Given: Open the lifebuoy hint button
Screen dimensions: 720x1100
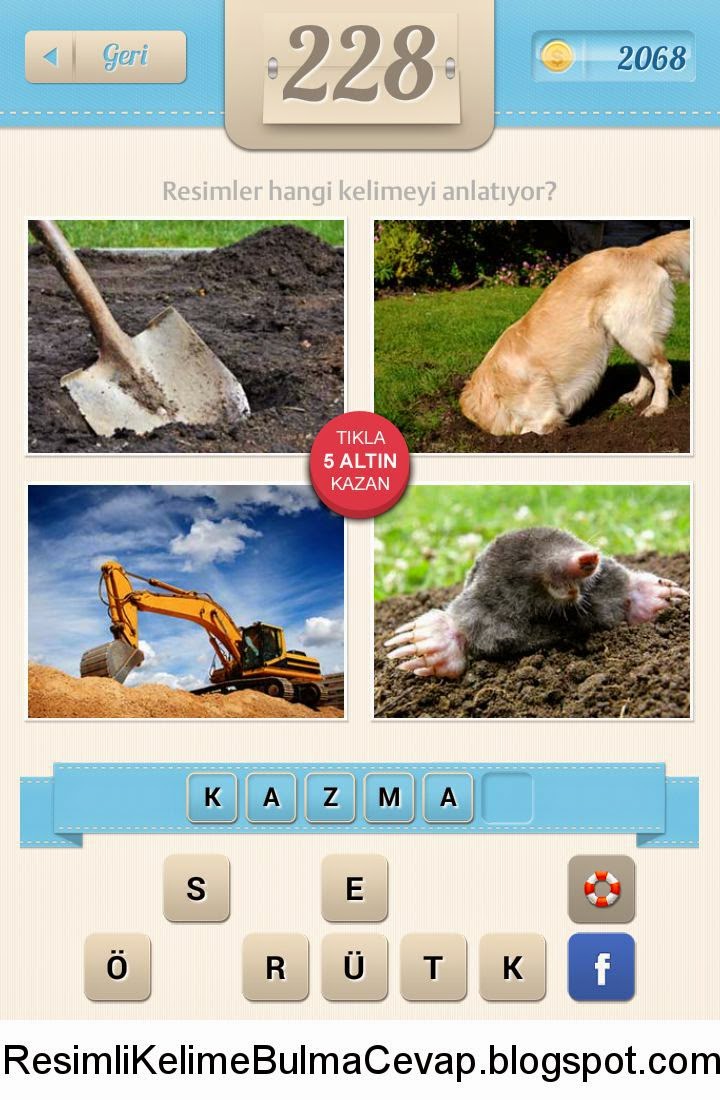Looking at the screenshot, I should click(x=601, y=888).
